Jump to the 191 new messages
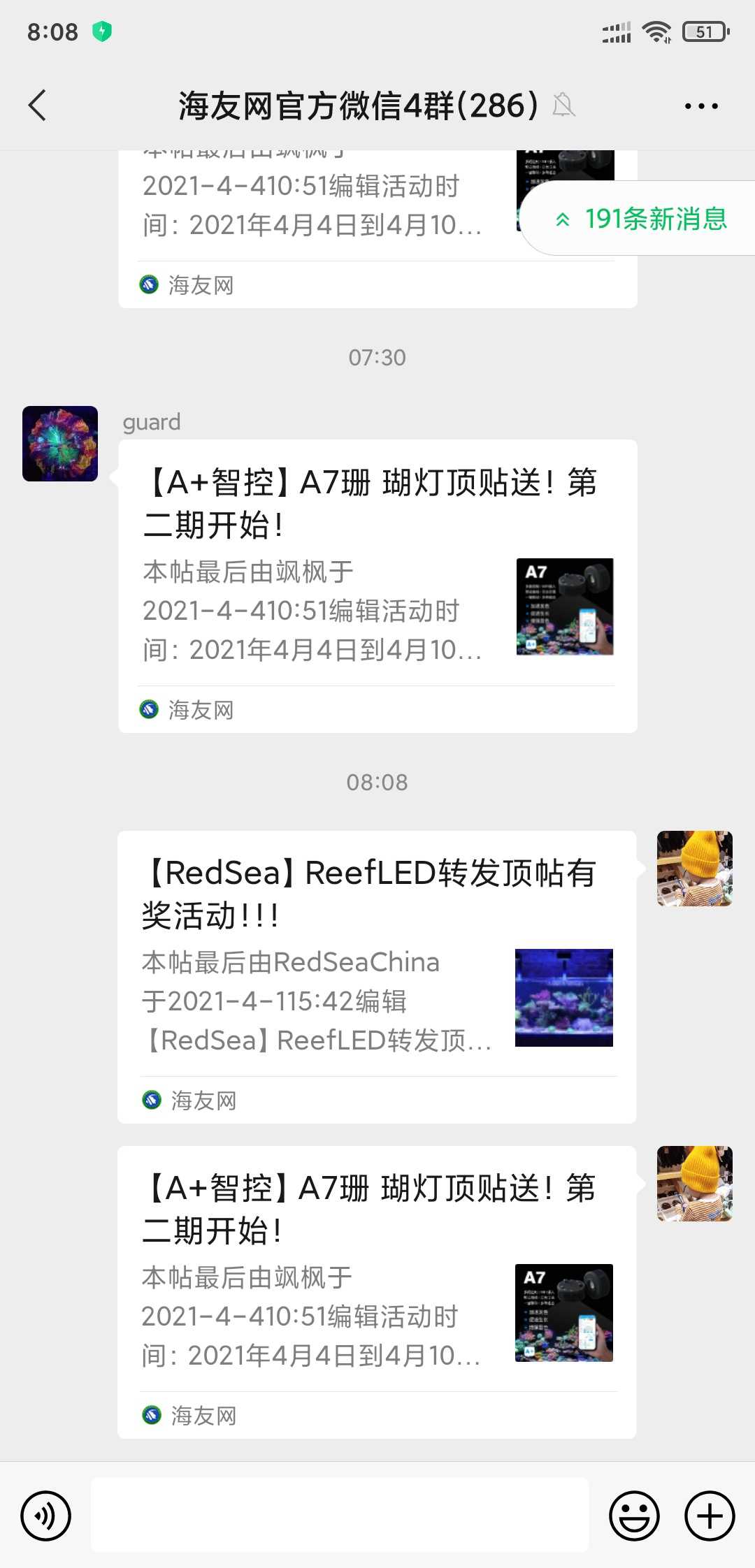This screenshot has height=1568, width=755. 640,219
